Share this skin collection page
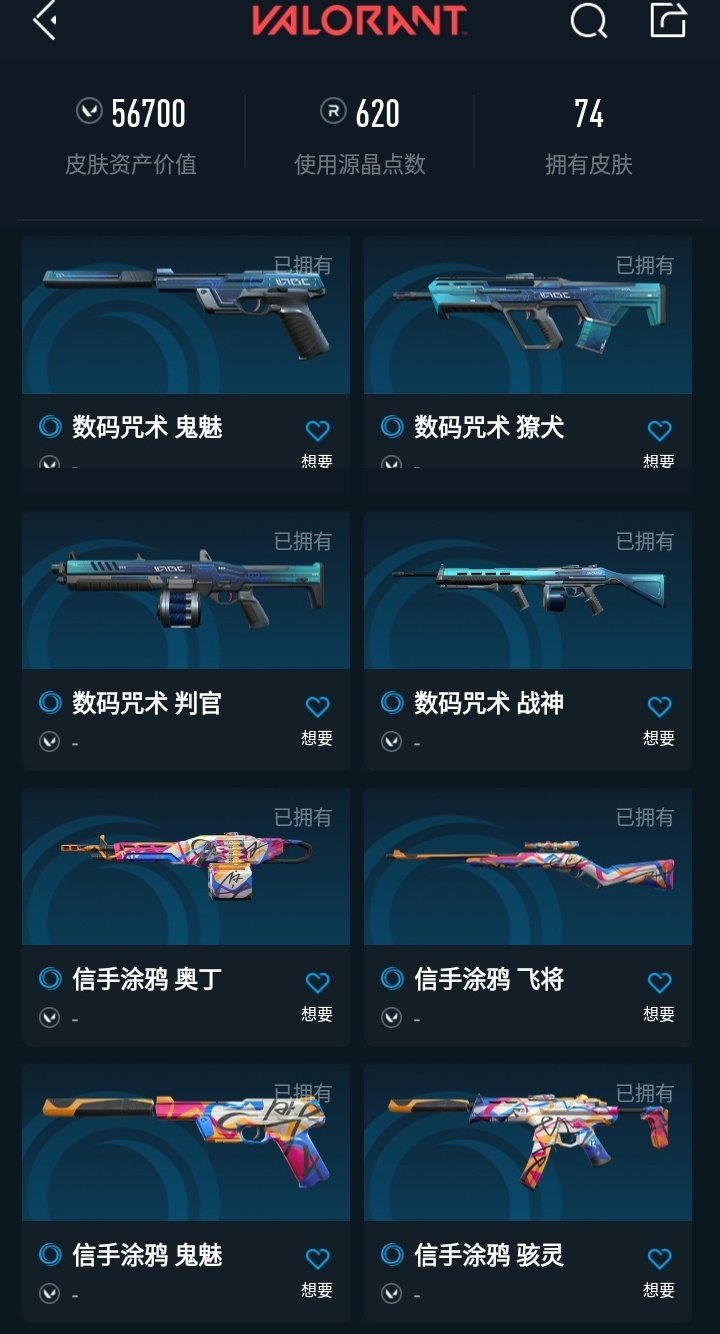Image resolution: width=720 pixels, height=1334 pixels. coord(668,21)
